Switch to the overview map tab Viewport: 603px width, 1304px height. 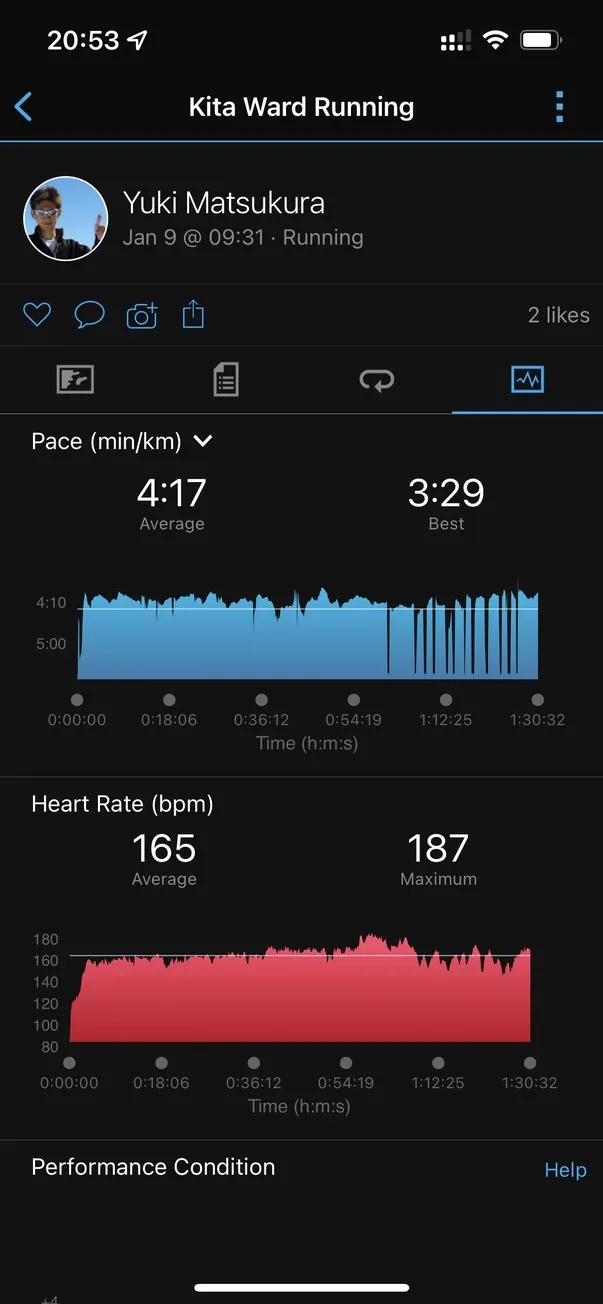point(75,380)
